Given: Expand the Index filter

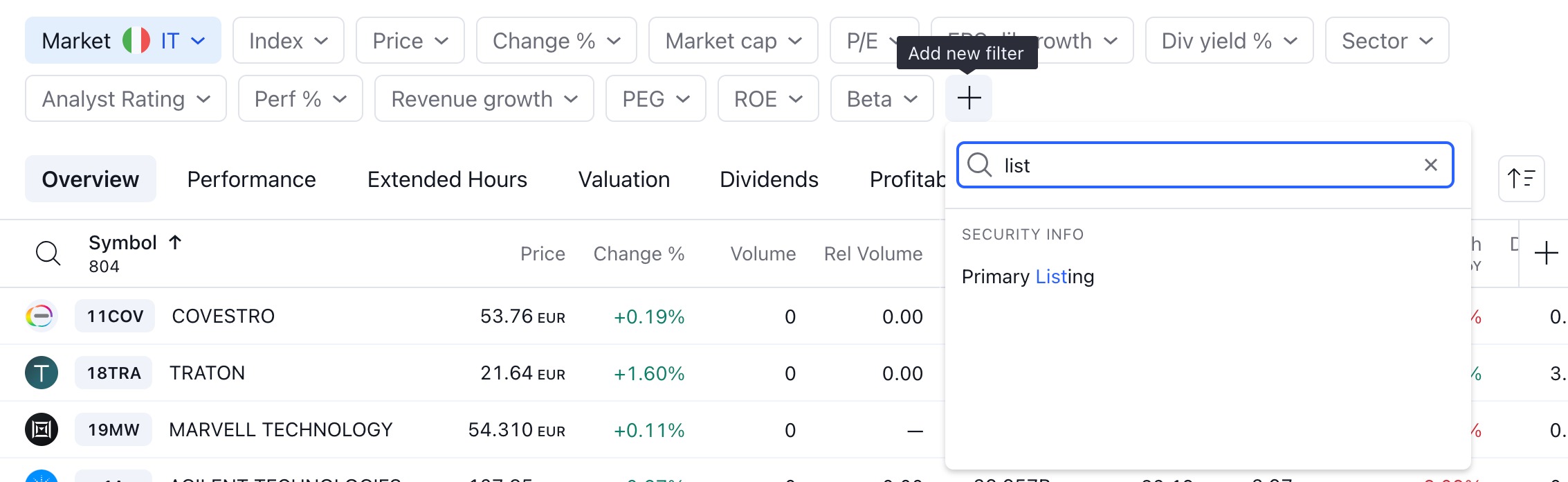Looking at the screenshot, I should click(288, 41).
